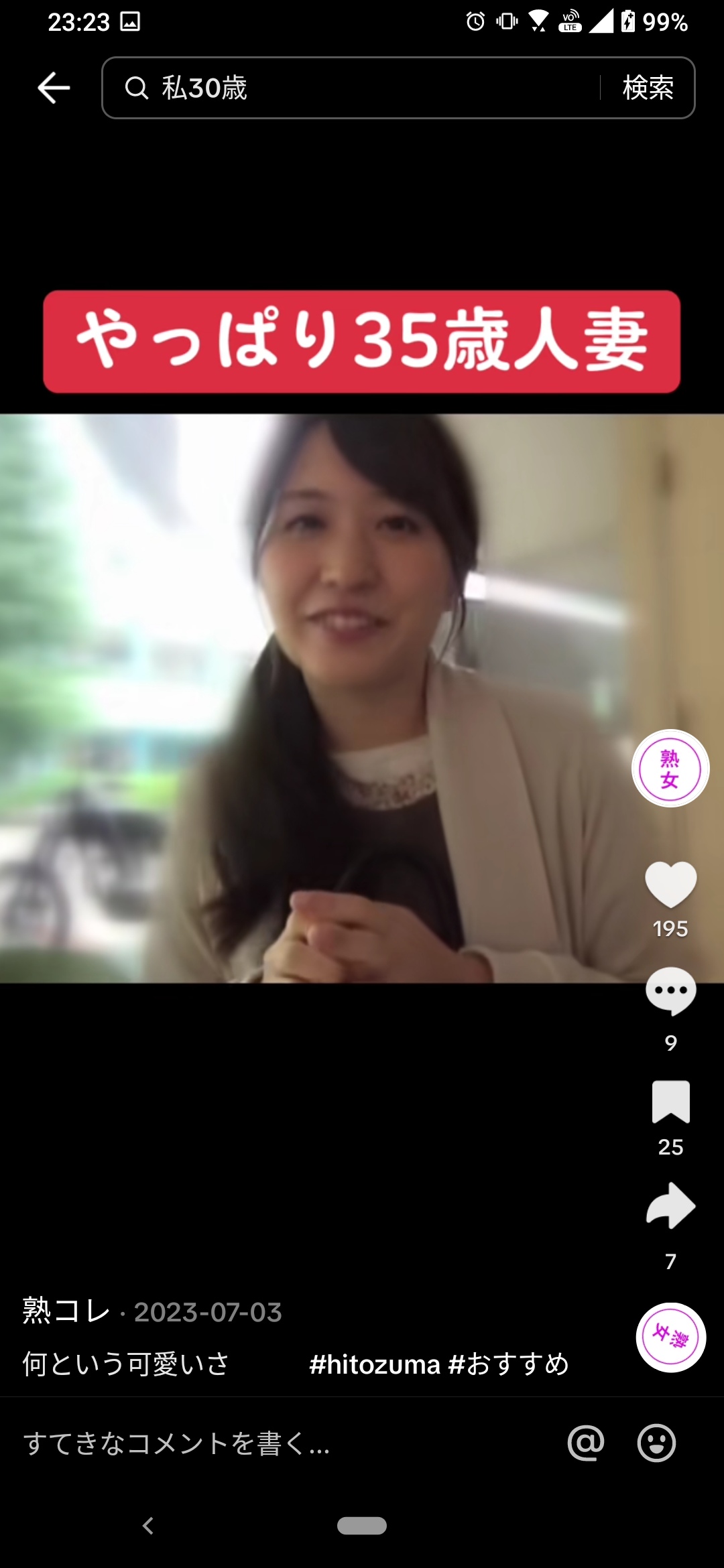724x1568 pixels.
Task: Show the like count 195
Action: point(669,930)
